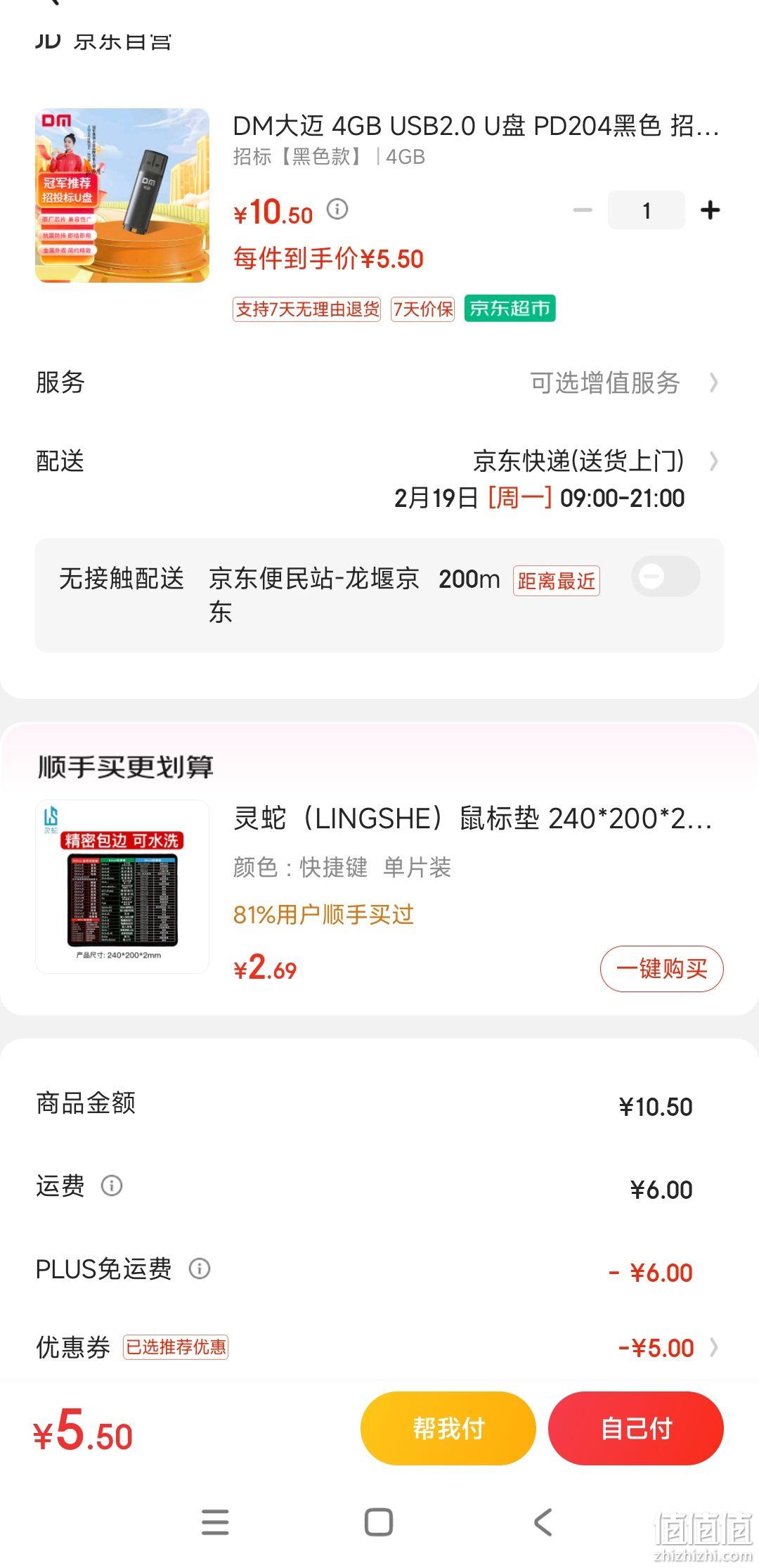Open recent apps from navigation bar
Image resolution: width=759 pixels, height=1568 pixels.
215,1522
